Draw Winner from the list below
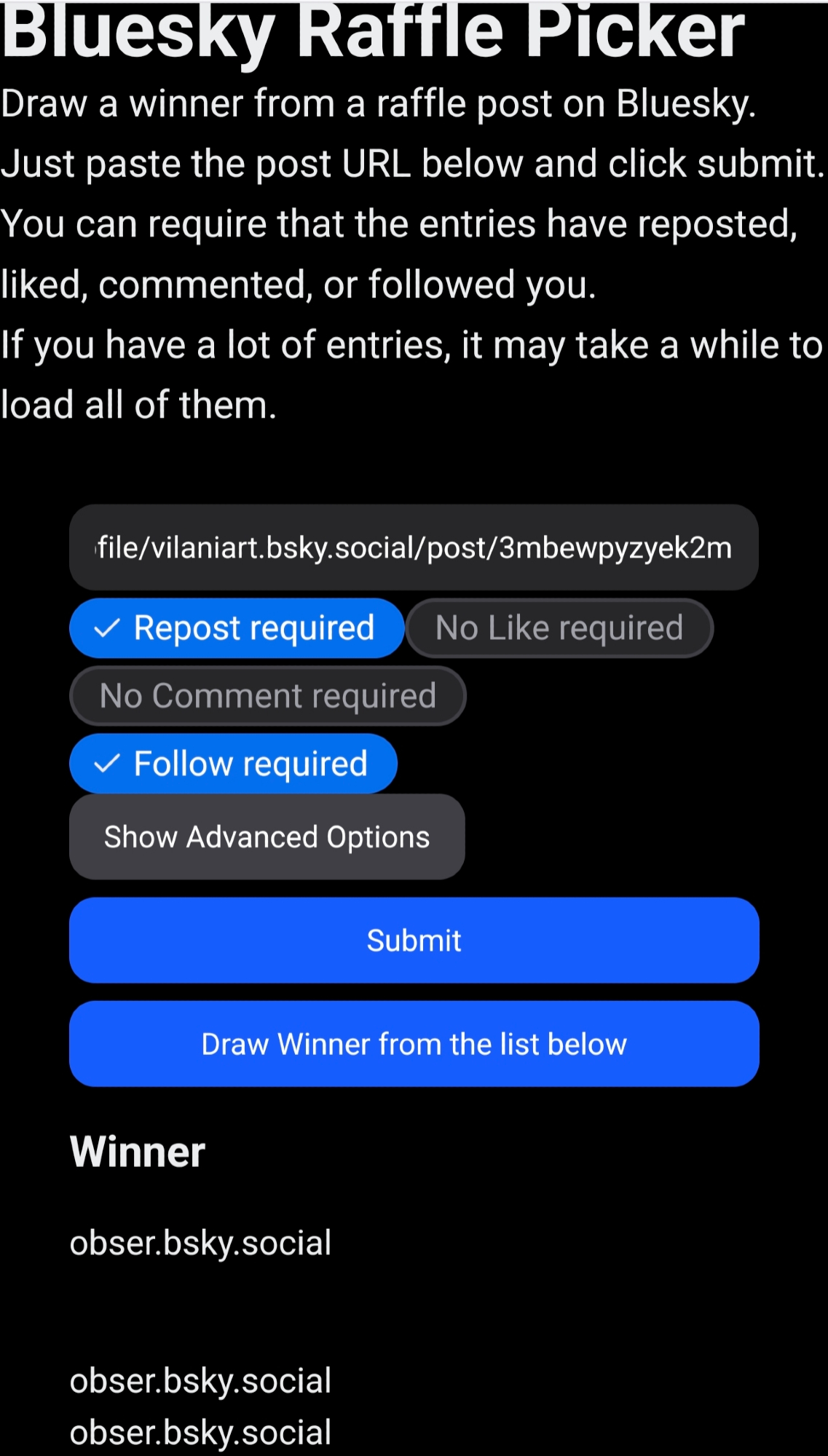 [414, 1044]
